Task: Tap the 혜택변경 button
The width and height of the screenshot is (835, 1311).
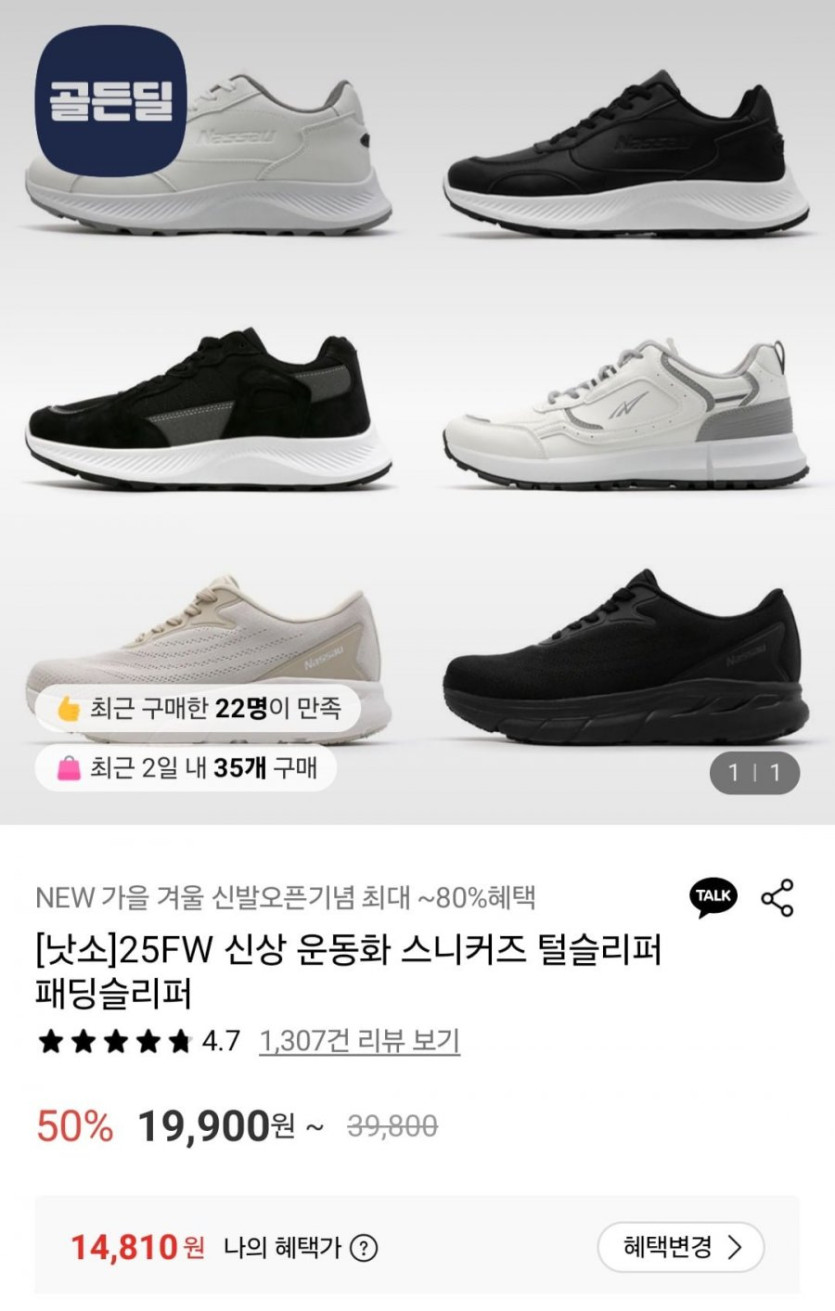Action: point(680,1247)
